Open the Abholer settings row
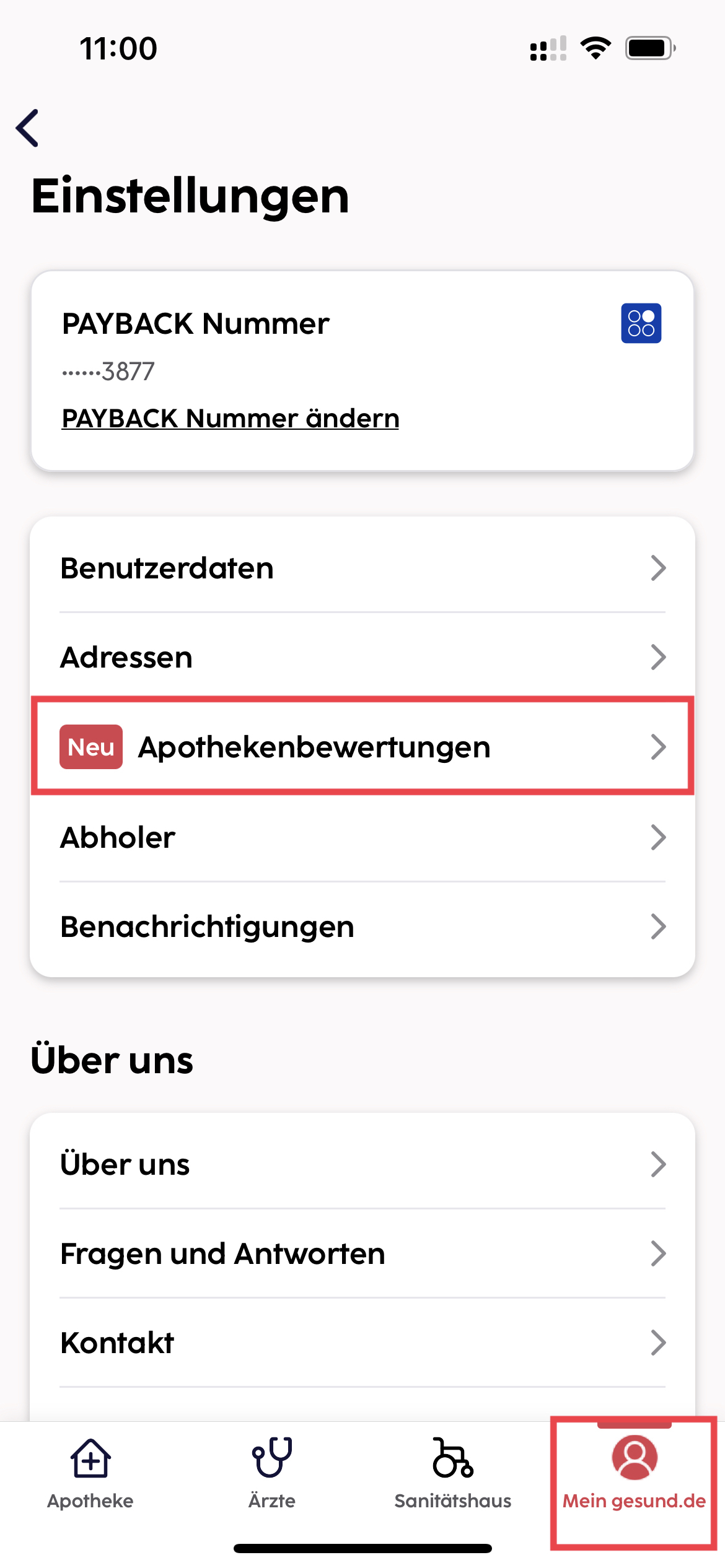Image resolution: width=725 pixels, height=1568 pixels. (x=362, y=837)
